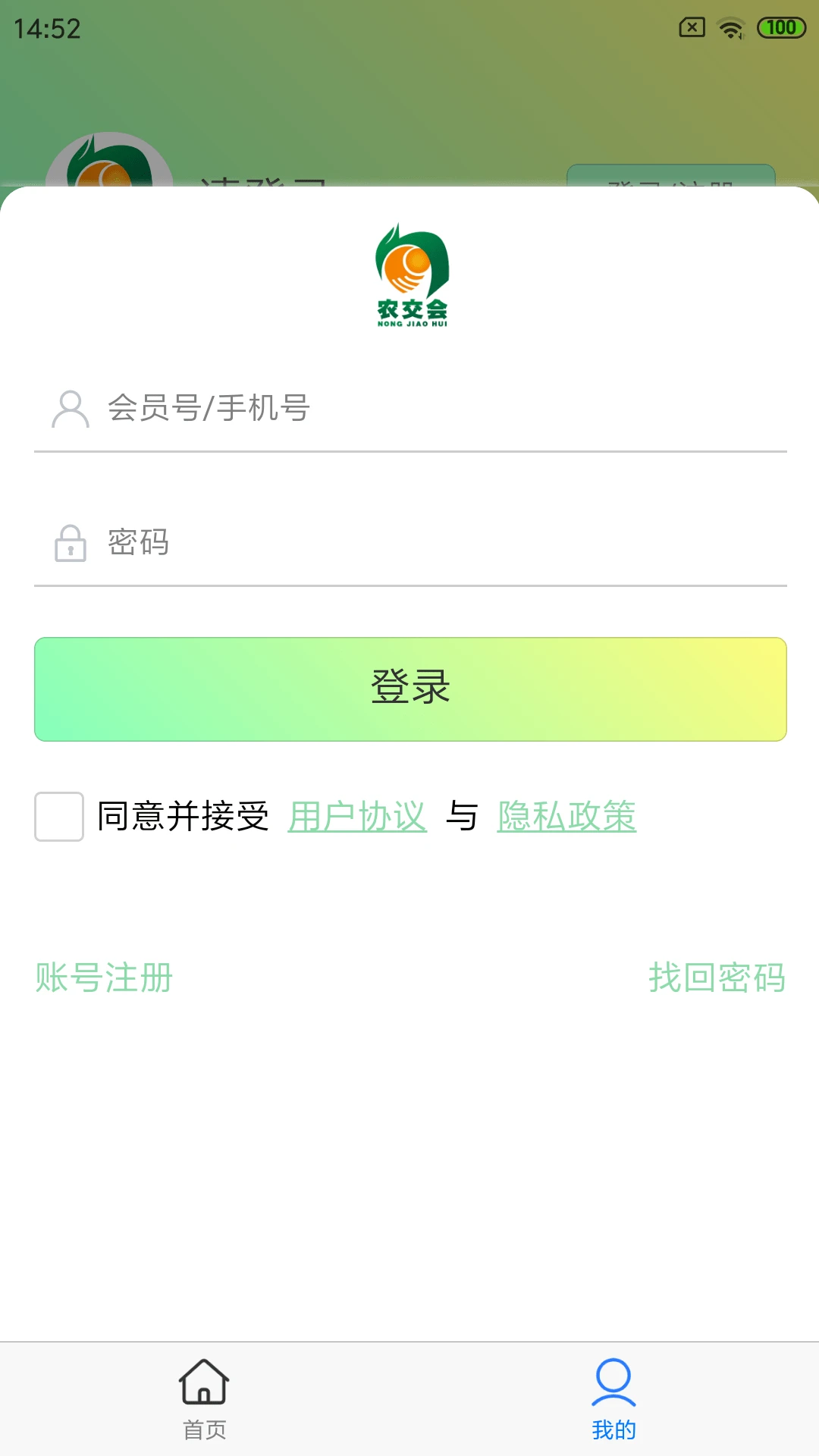Tap the 登录 login button

point(410,689)
